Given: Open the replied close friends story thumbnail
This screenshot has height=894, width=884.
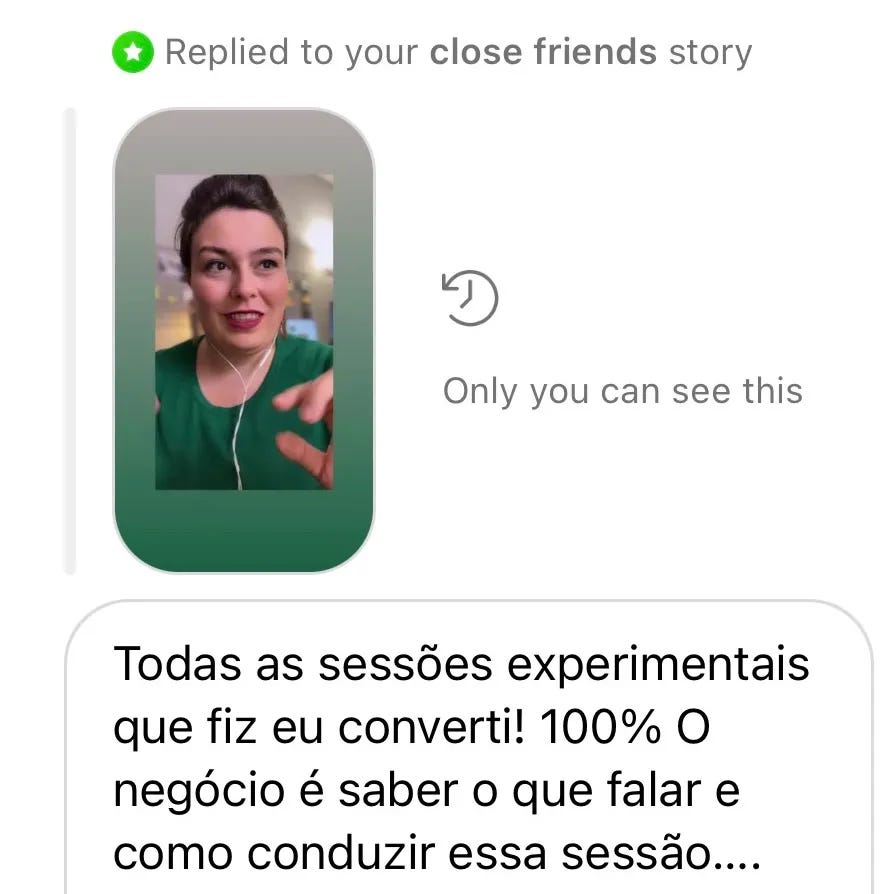Looking at the screenshot, I should click(244, 340).
